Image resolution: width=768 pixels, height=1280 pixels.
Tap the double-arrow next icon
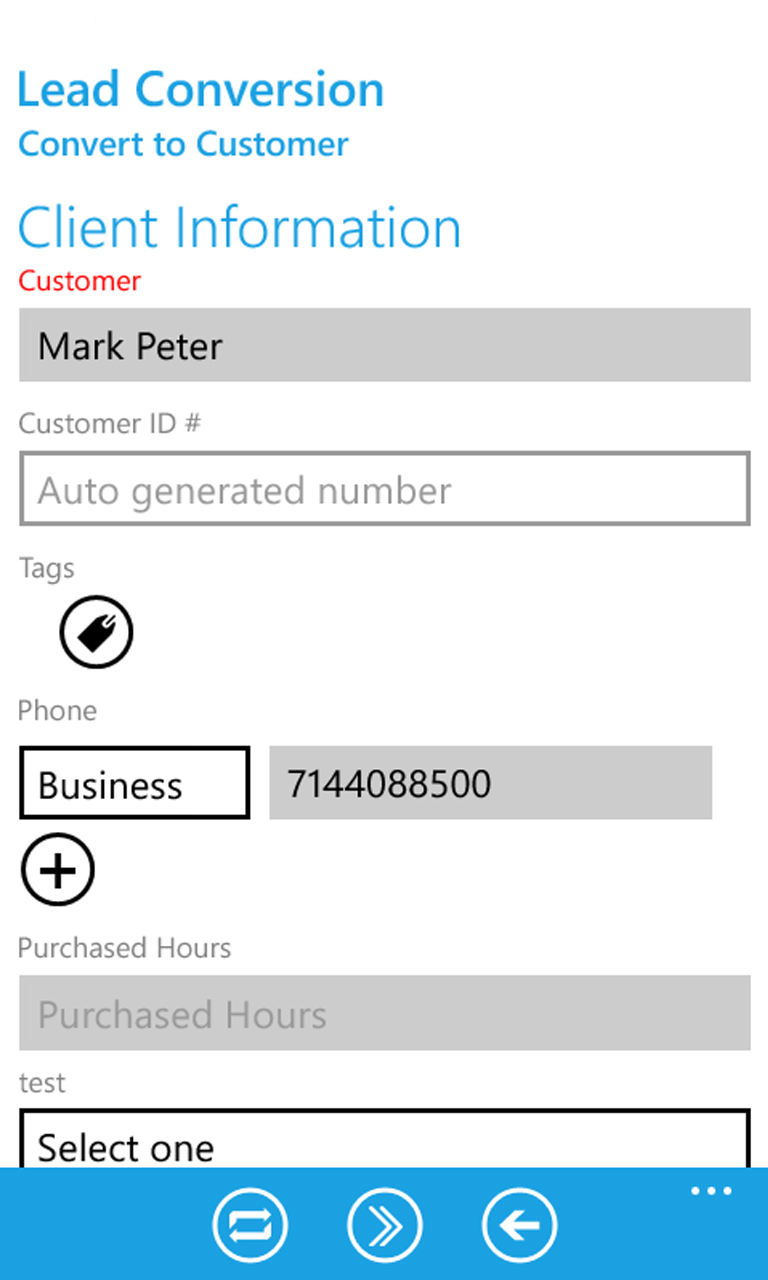[x=385, y=1225]
